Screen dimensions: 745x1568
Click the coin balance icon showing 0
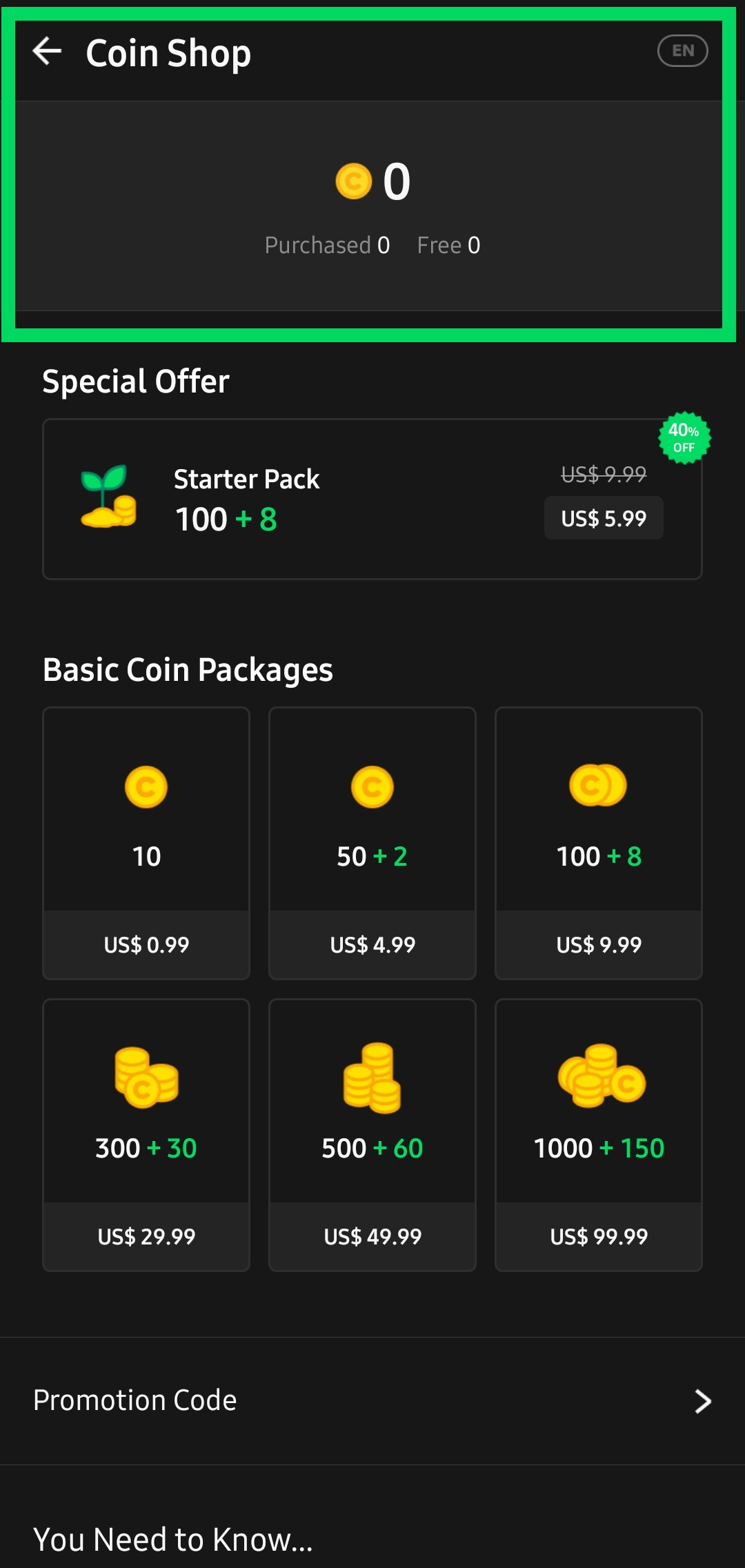(x=354, y=181)
